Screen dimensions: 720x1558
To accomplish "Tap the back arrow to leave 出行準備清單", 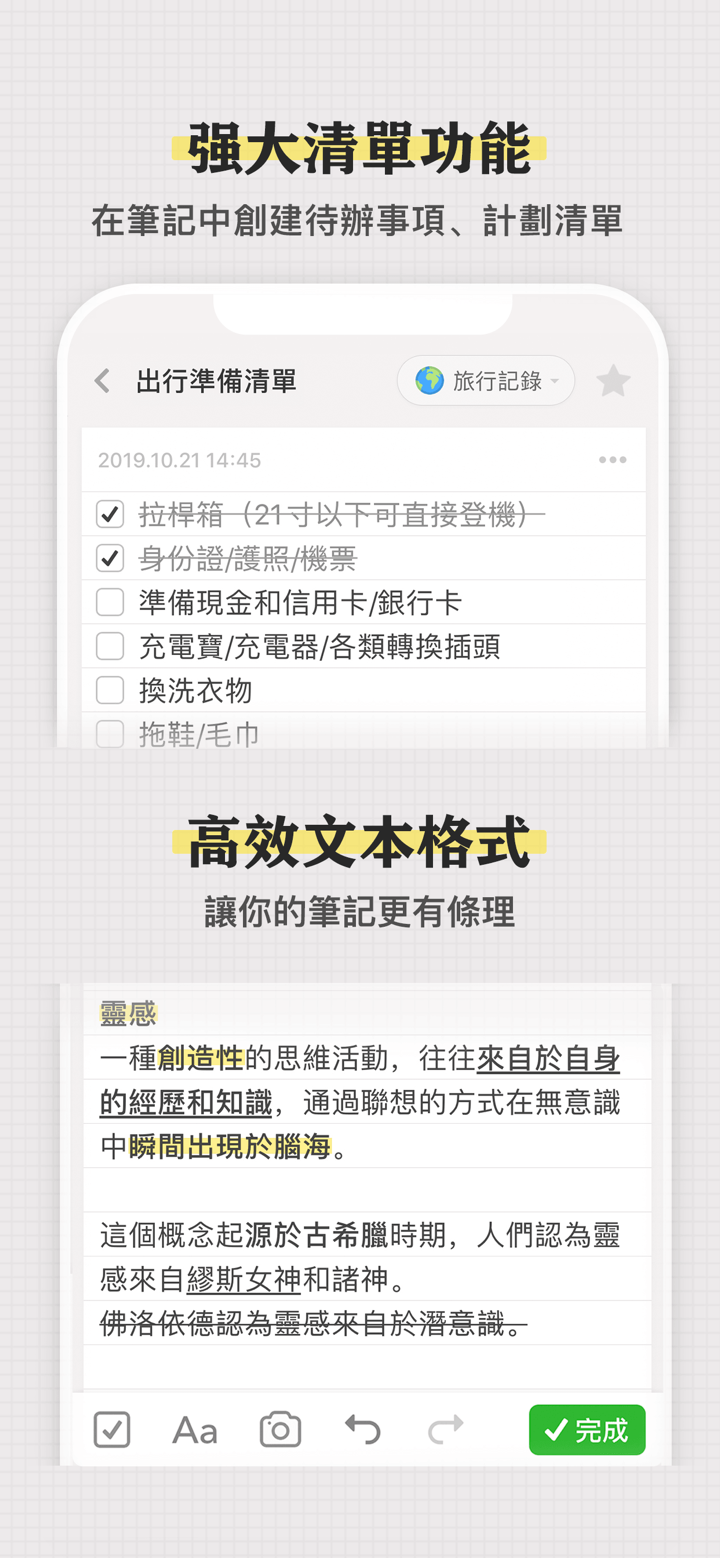I will (x=101, y=380).
